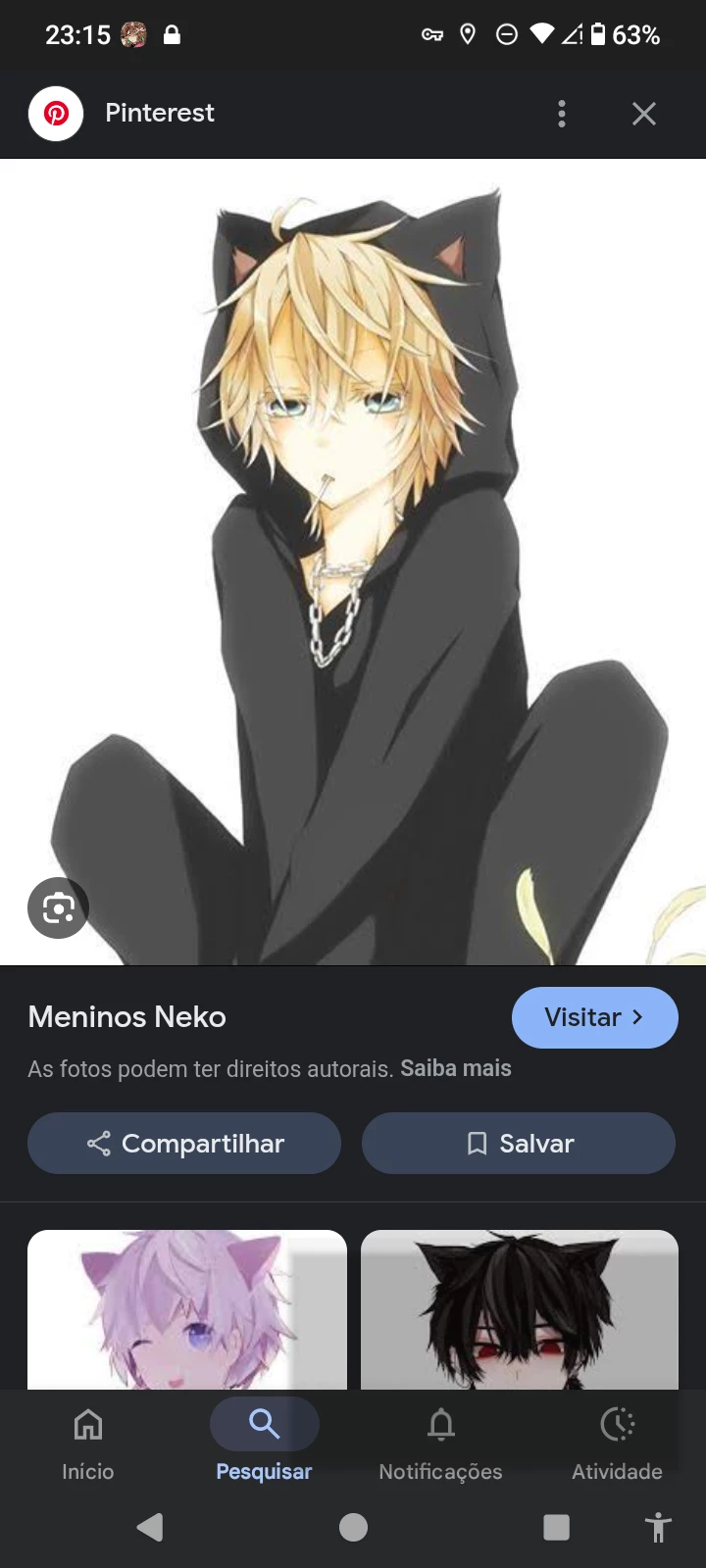Share the image with Compartilhar

(x=184, y=1143)
